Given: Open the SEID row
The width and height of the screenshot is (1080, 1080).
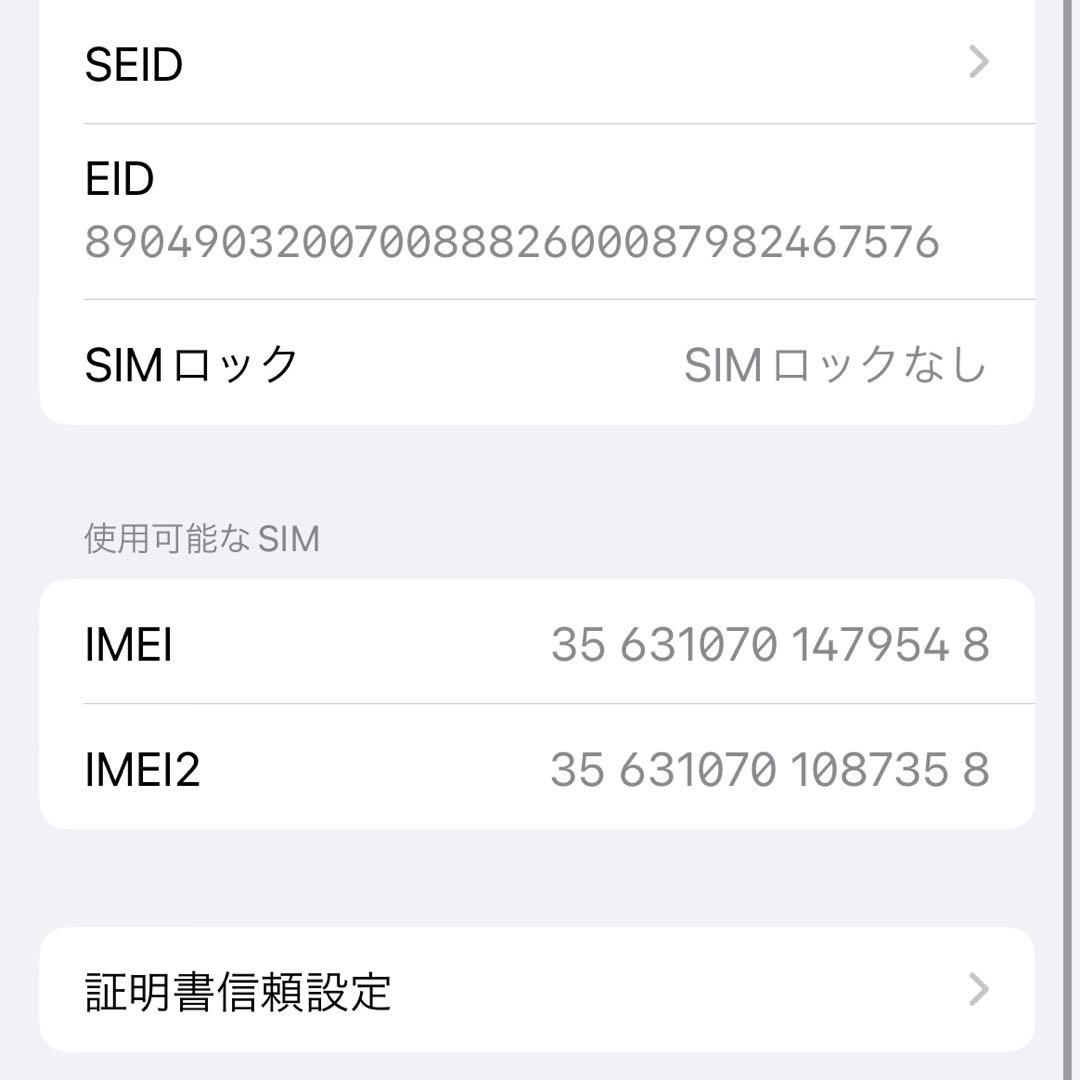Looking at the screenshot, I should [x=536, y=64].
